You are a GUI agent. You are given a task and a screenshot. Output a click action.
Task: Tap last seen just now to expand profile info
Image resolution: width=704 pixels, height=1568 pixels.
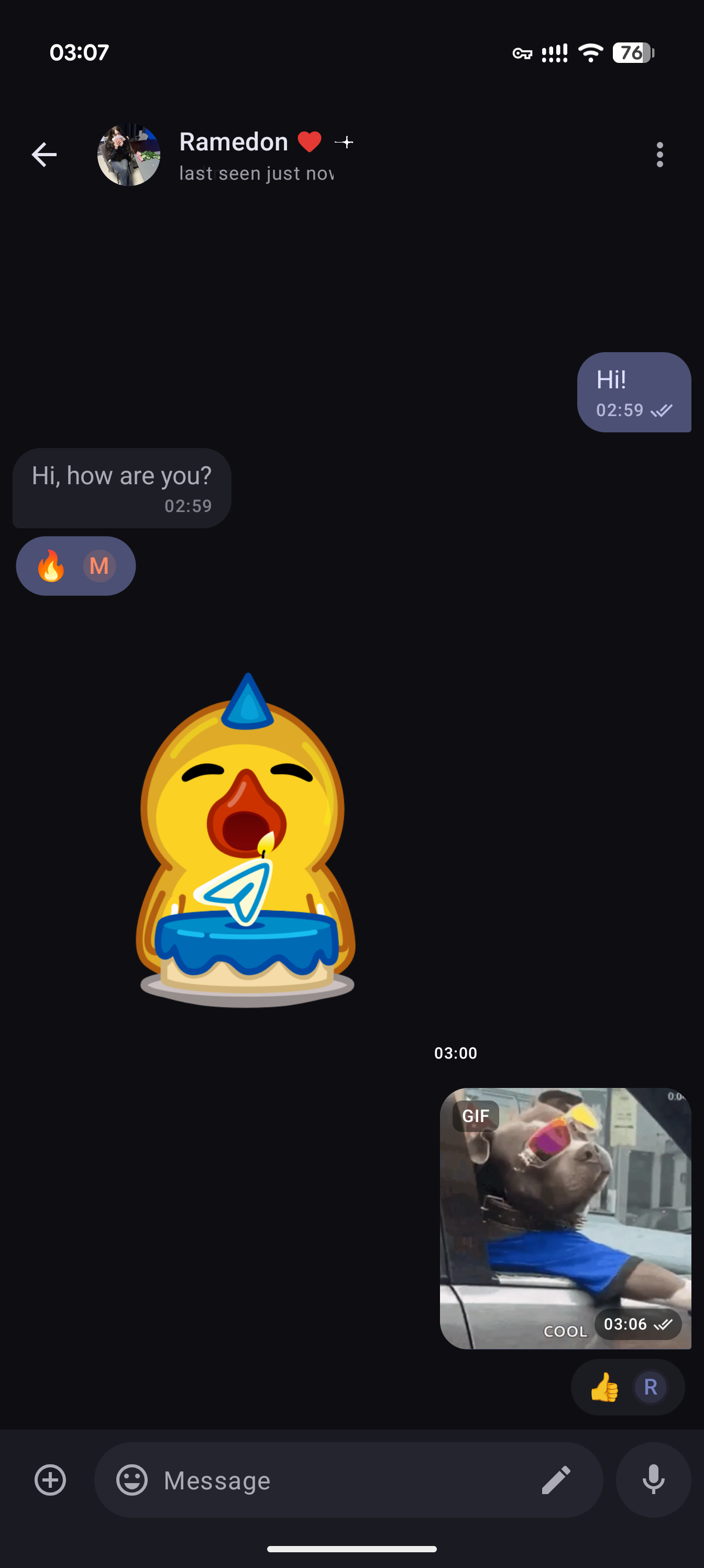click(256, 173)
